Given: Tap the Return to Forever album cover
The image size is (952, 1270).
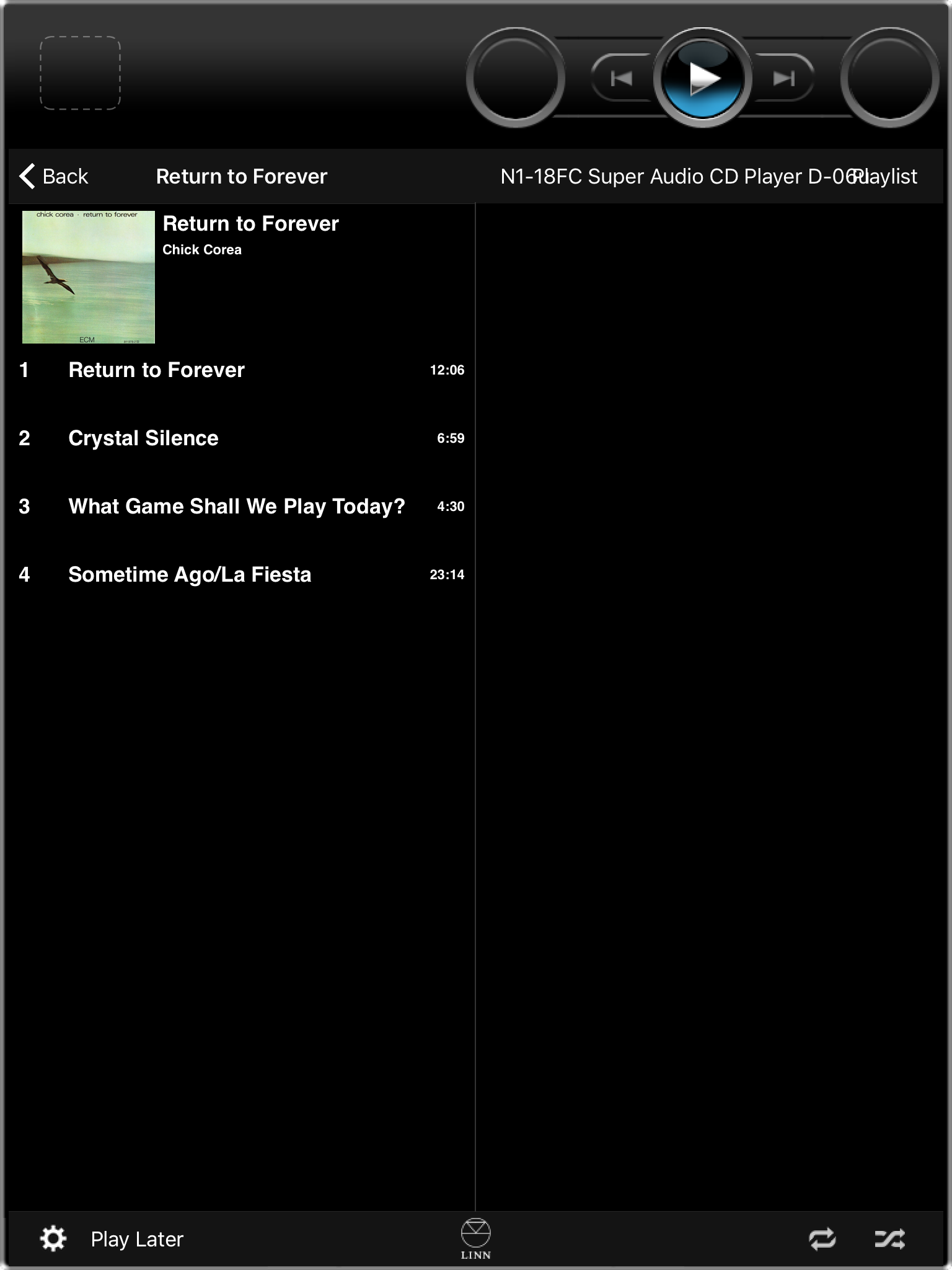Looking at the screenshot, I should point(89,277).
